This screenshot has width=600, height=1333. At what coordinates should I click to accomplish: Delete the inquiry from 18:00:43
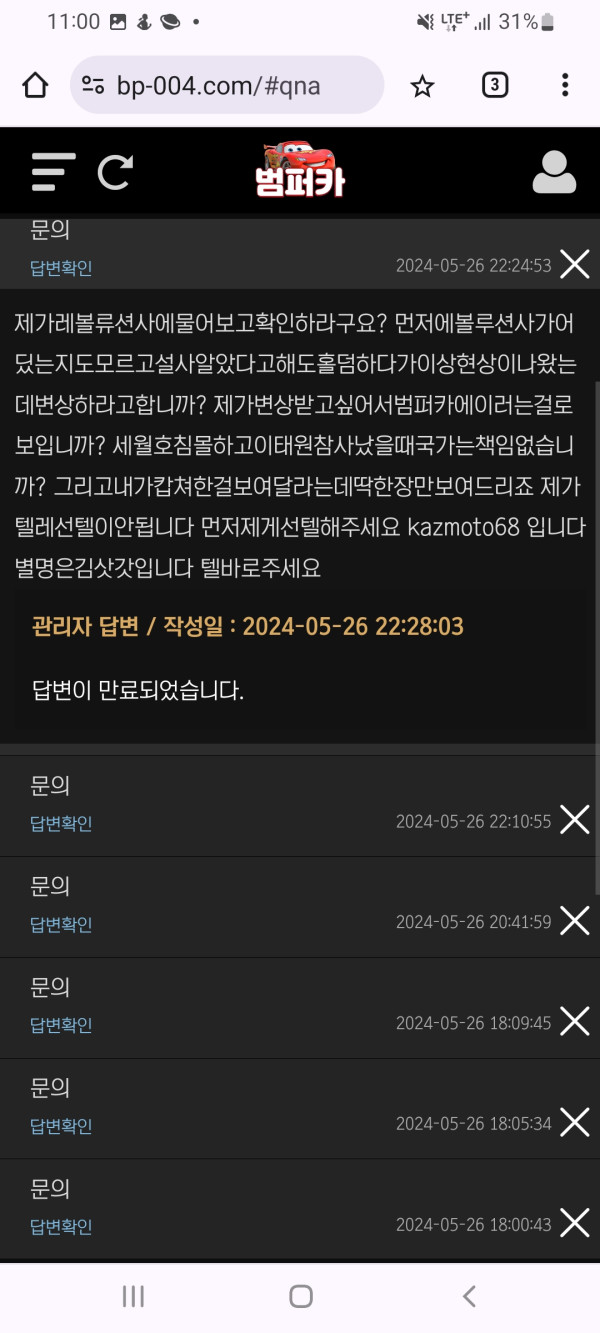[575, 1223]
